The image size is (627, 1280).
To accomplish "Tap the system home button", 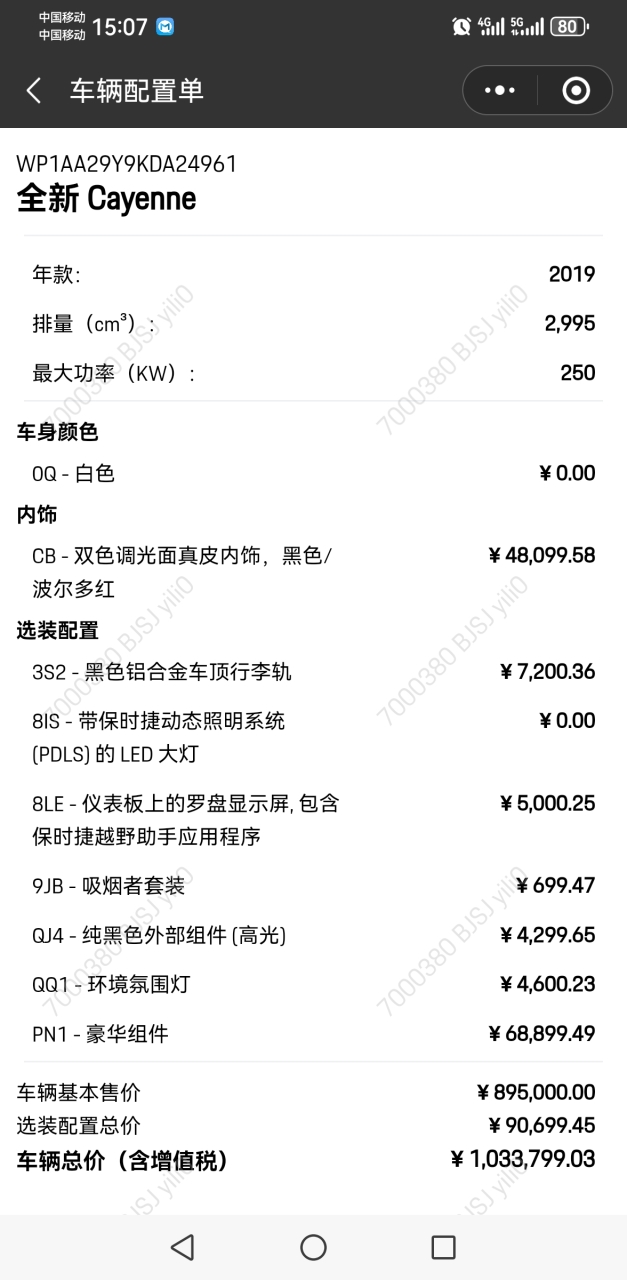I will click(313, 1247).
